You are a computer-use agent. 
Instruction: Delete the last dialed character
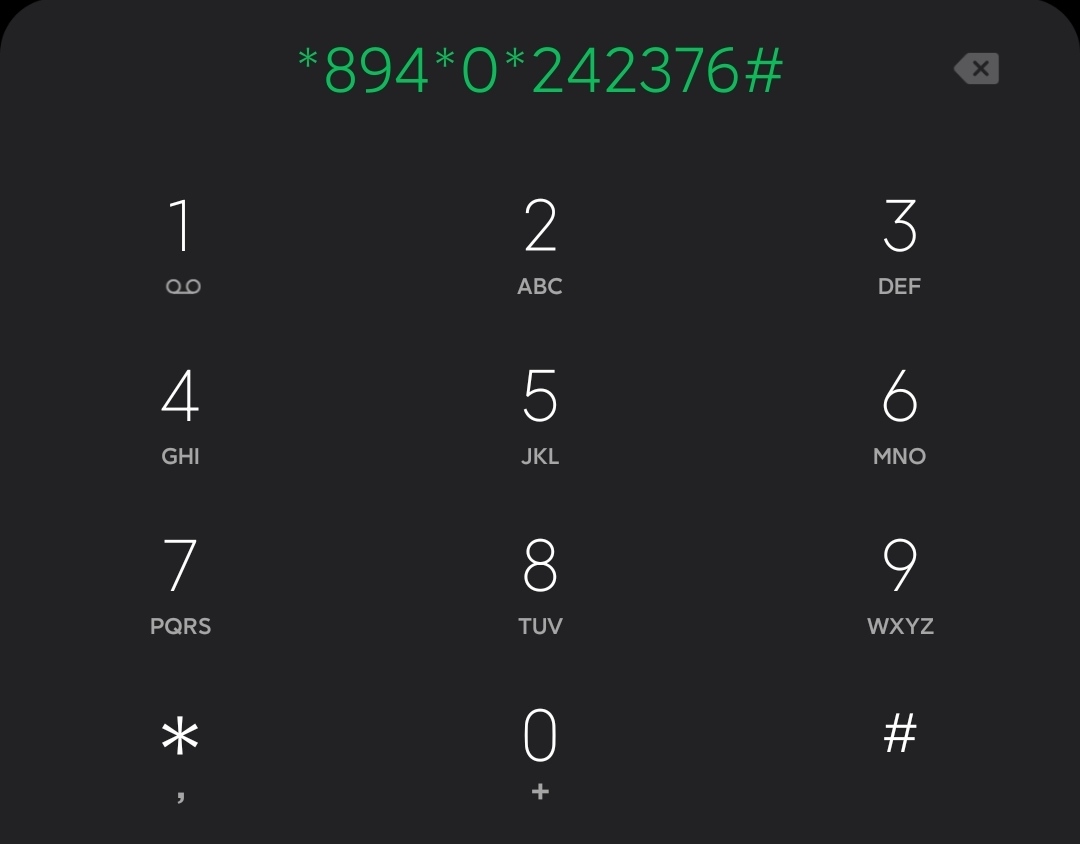tap(976, 69)
